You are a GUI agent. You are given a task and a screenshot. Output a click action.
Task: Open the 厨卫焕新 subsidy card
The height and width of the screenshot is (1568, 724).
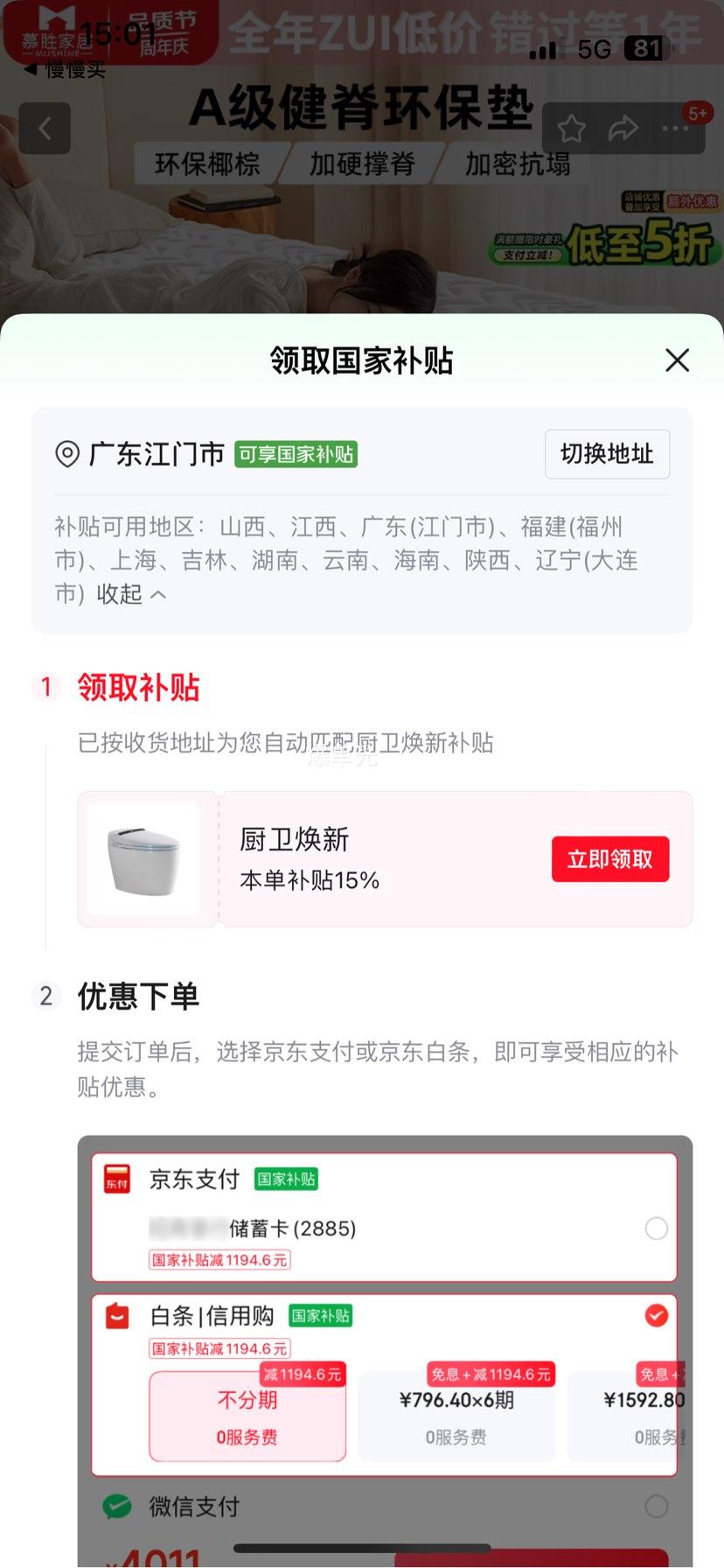(385, 859)
